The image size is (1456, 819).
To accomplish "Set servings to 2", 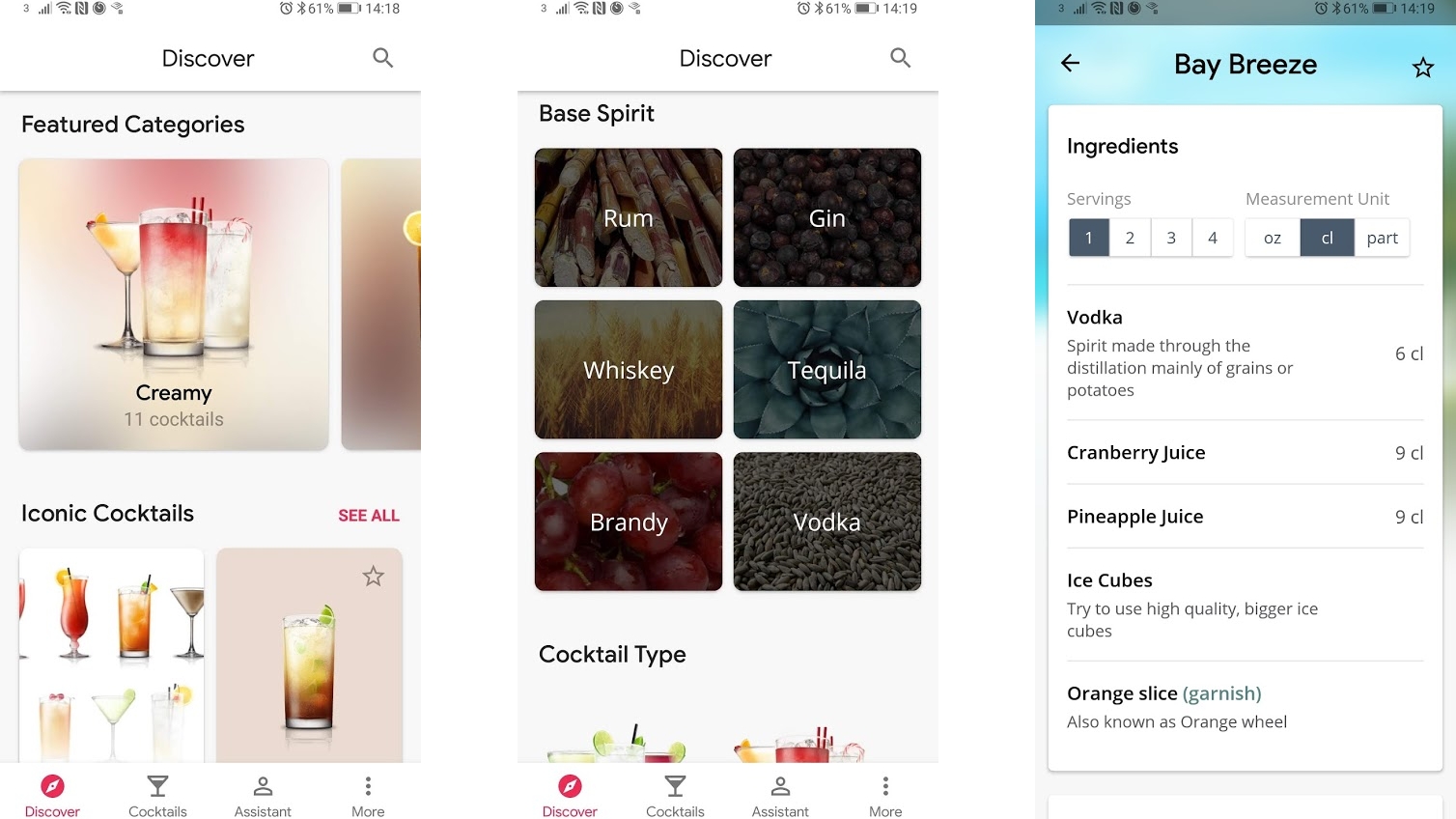I will click(1130, 239).
